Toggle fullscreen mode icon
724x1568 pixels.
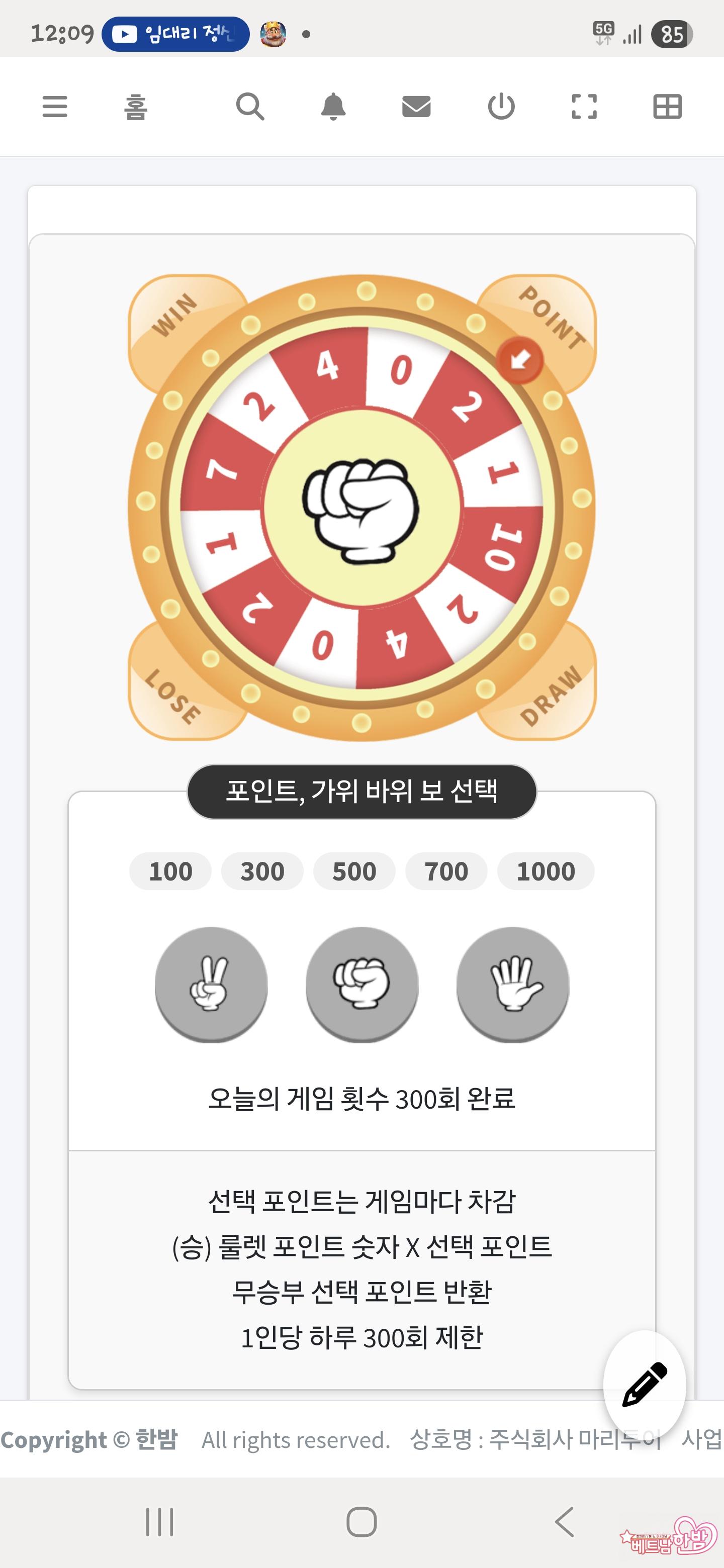[x=584, y=107]
